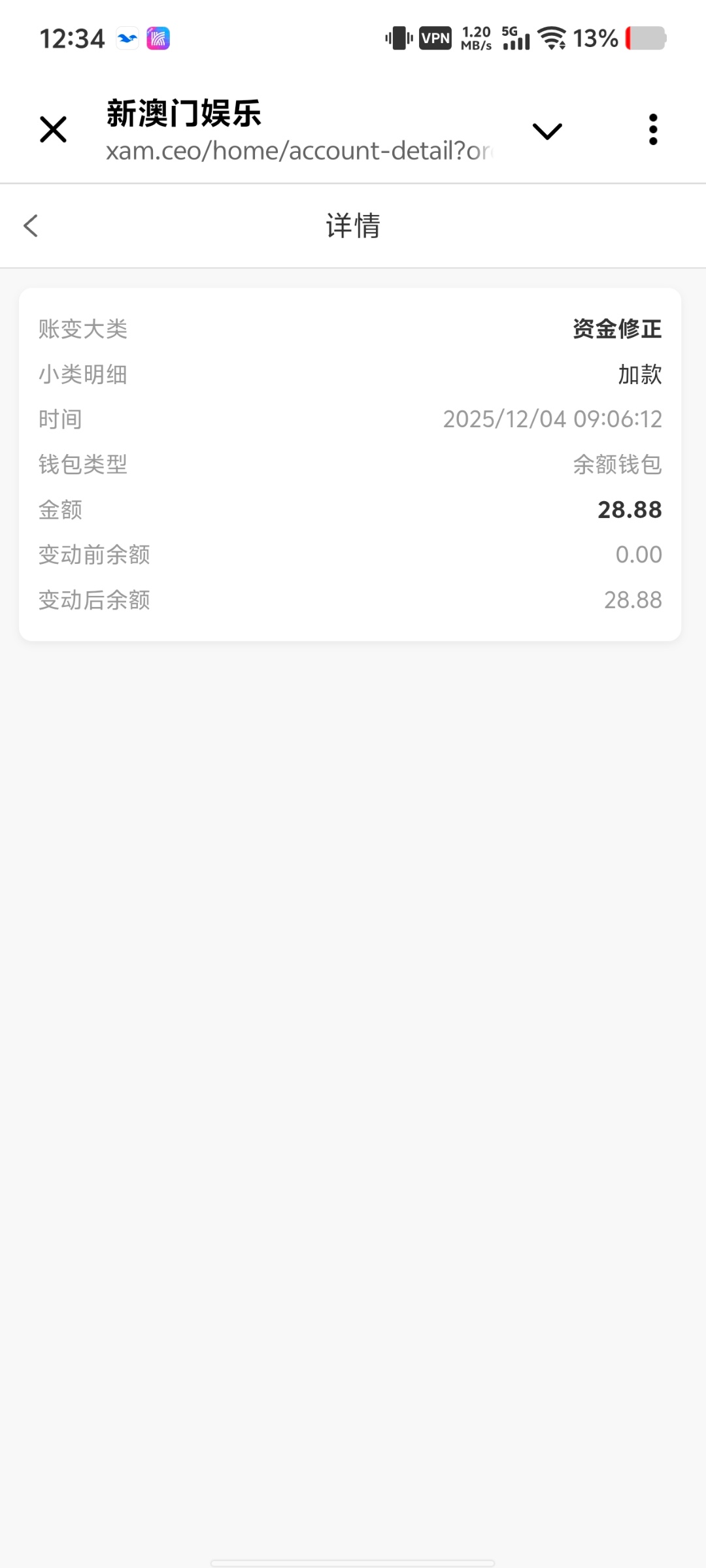Screen dimensions: 706x1568
Task: Close the 新澳门娱乐 web page
Action: (x=53, y=129)
